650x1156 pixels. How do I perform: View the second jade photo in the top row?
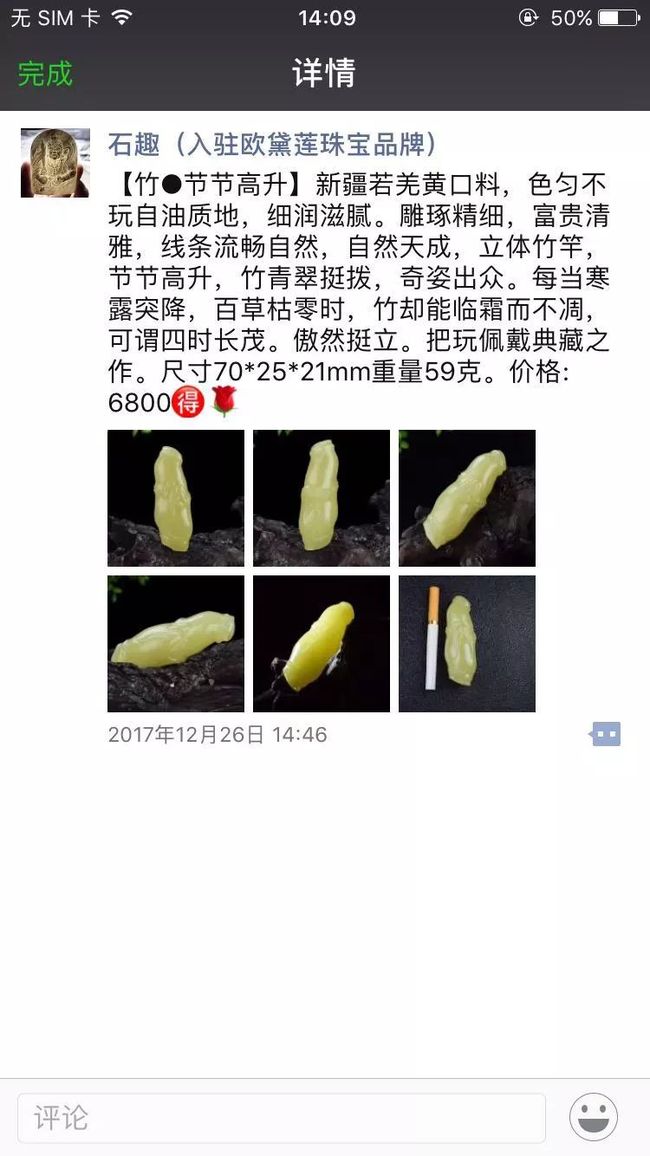[321, 498]
